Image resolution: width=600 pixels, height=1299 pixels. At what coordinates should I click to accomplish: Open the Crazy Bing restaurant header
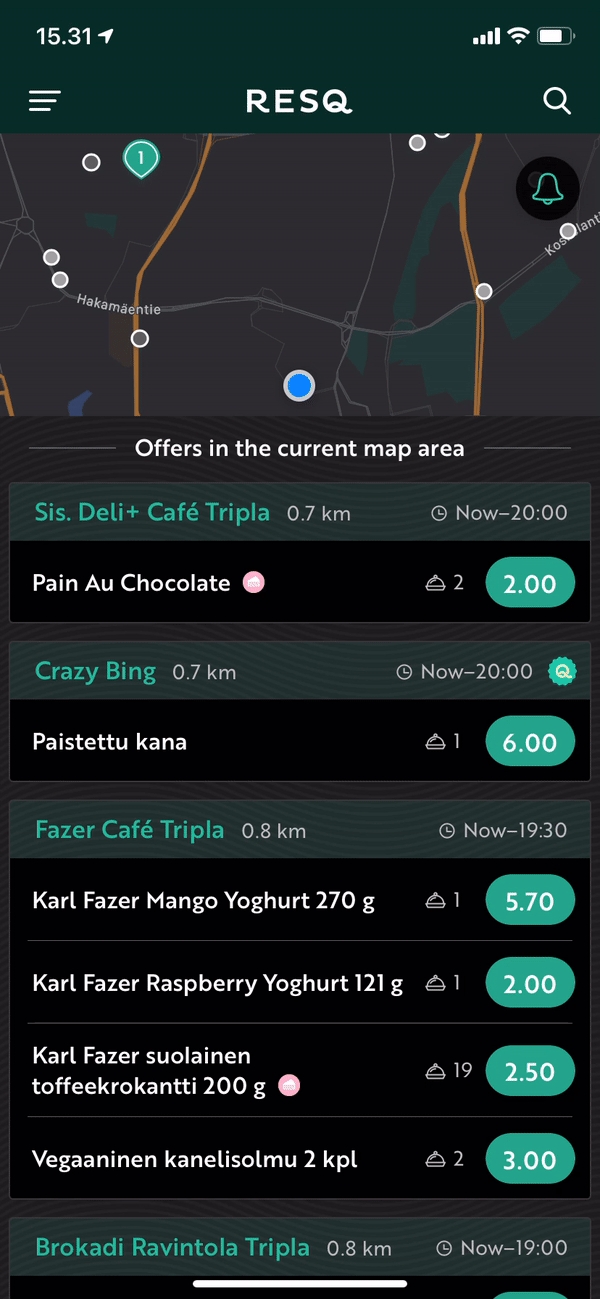coord(300,671)
